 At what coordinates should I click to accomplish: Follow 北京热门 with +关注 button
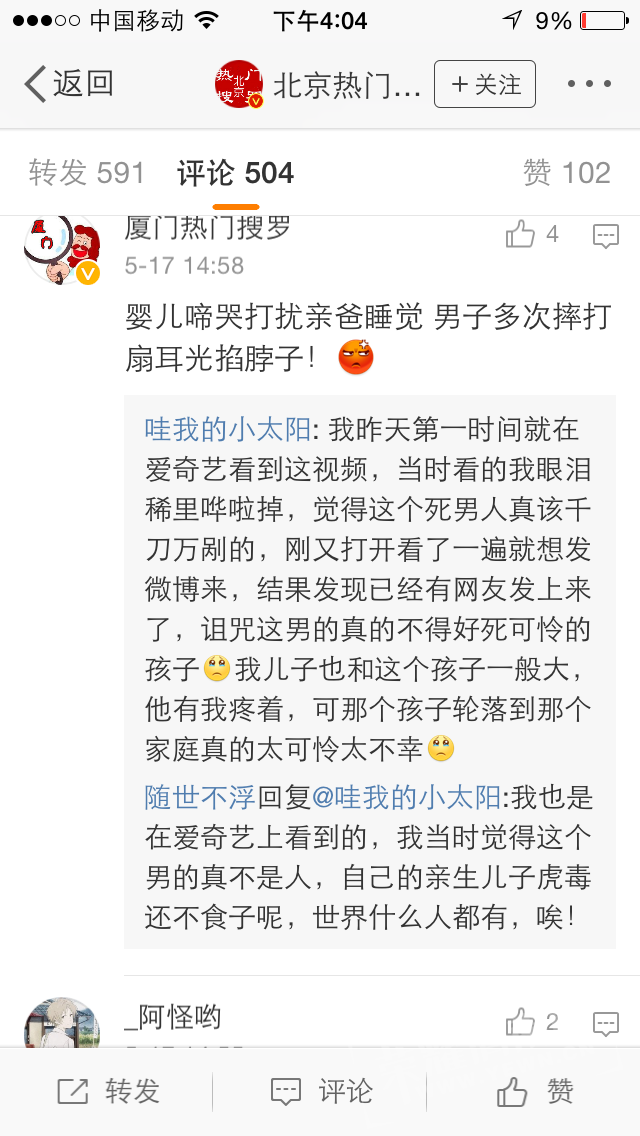(x=485, y=84)
